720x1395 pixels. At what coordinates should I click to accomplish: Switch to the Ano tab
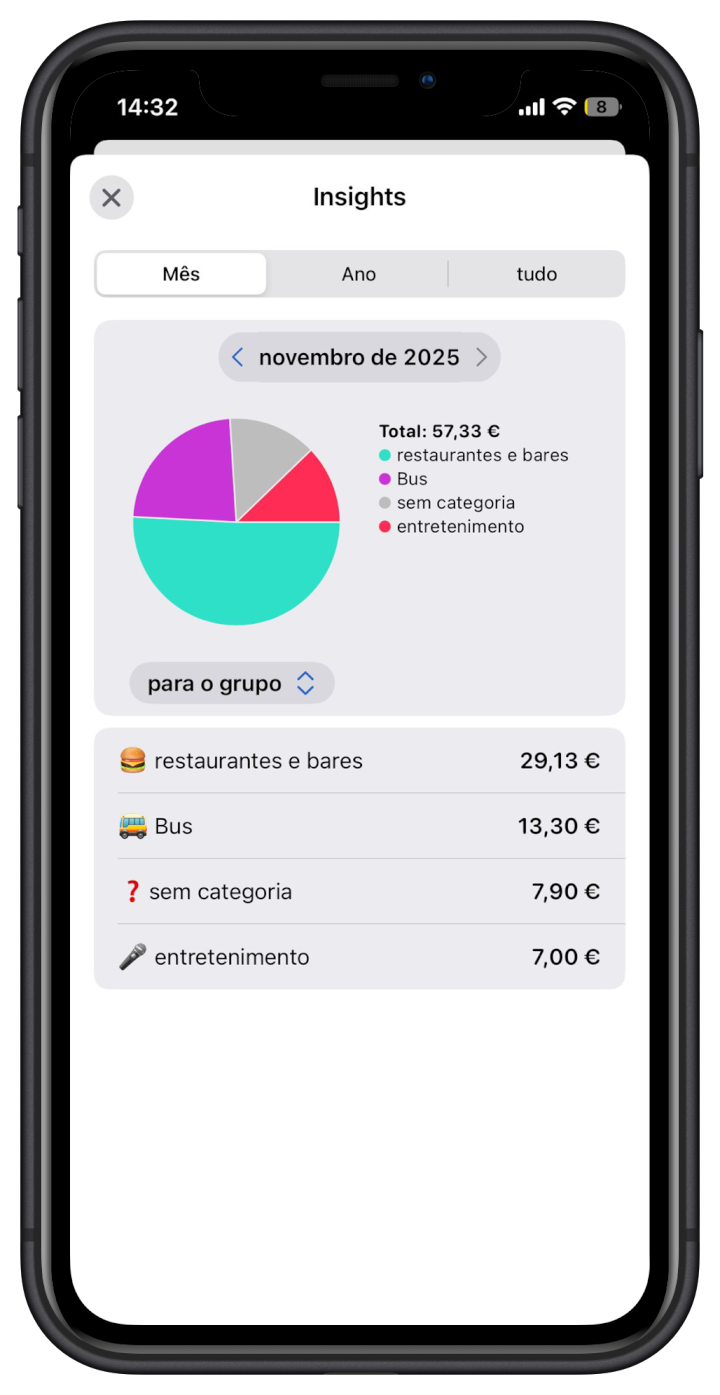[x=359, y=274]
